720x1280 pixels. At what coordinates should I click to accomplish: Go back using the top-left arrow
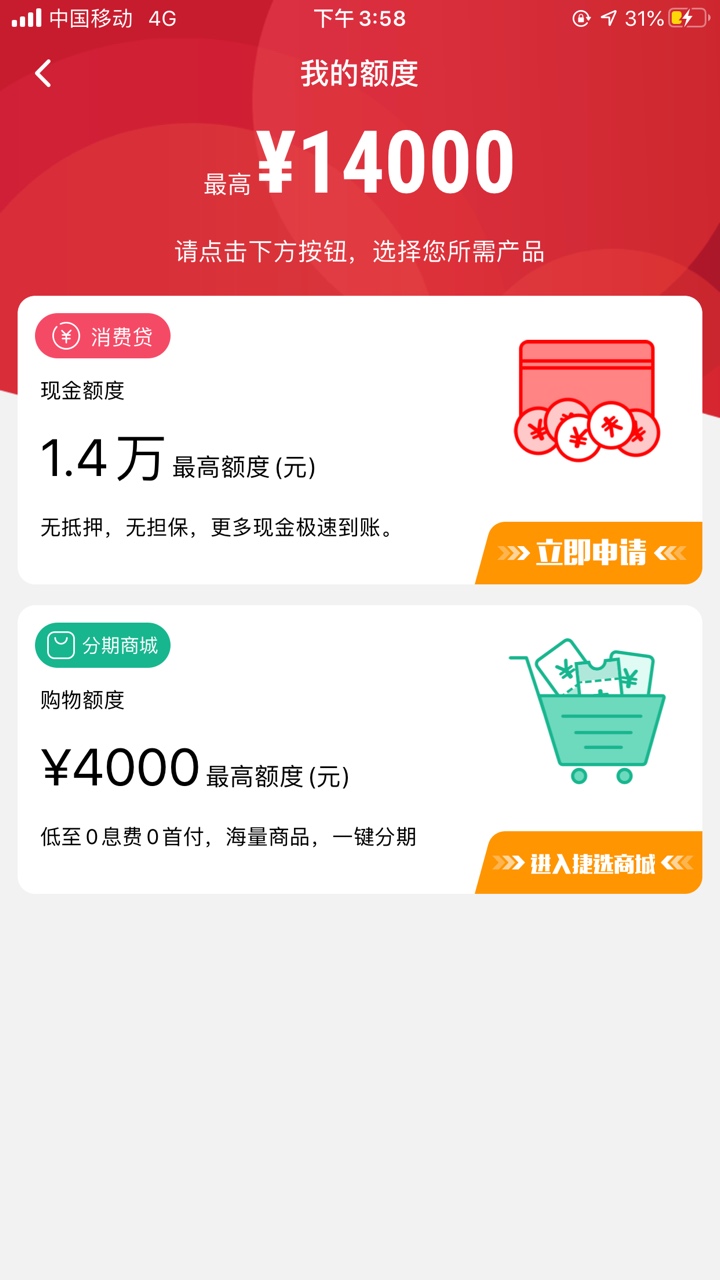coord(43,74)
